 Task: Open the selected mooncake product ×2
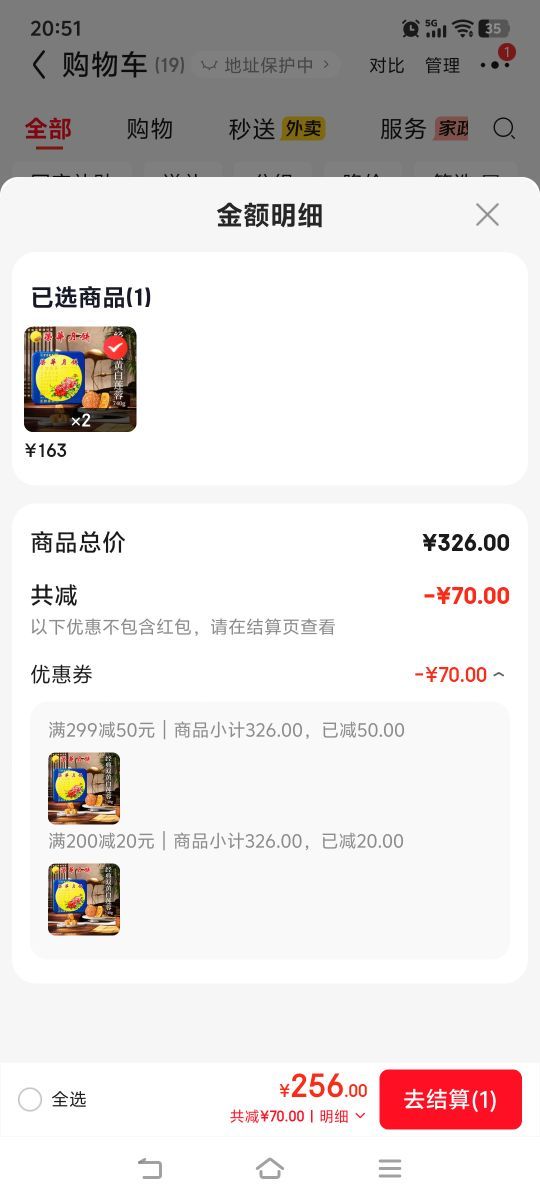(x=80, y=379)
